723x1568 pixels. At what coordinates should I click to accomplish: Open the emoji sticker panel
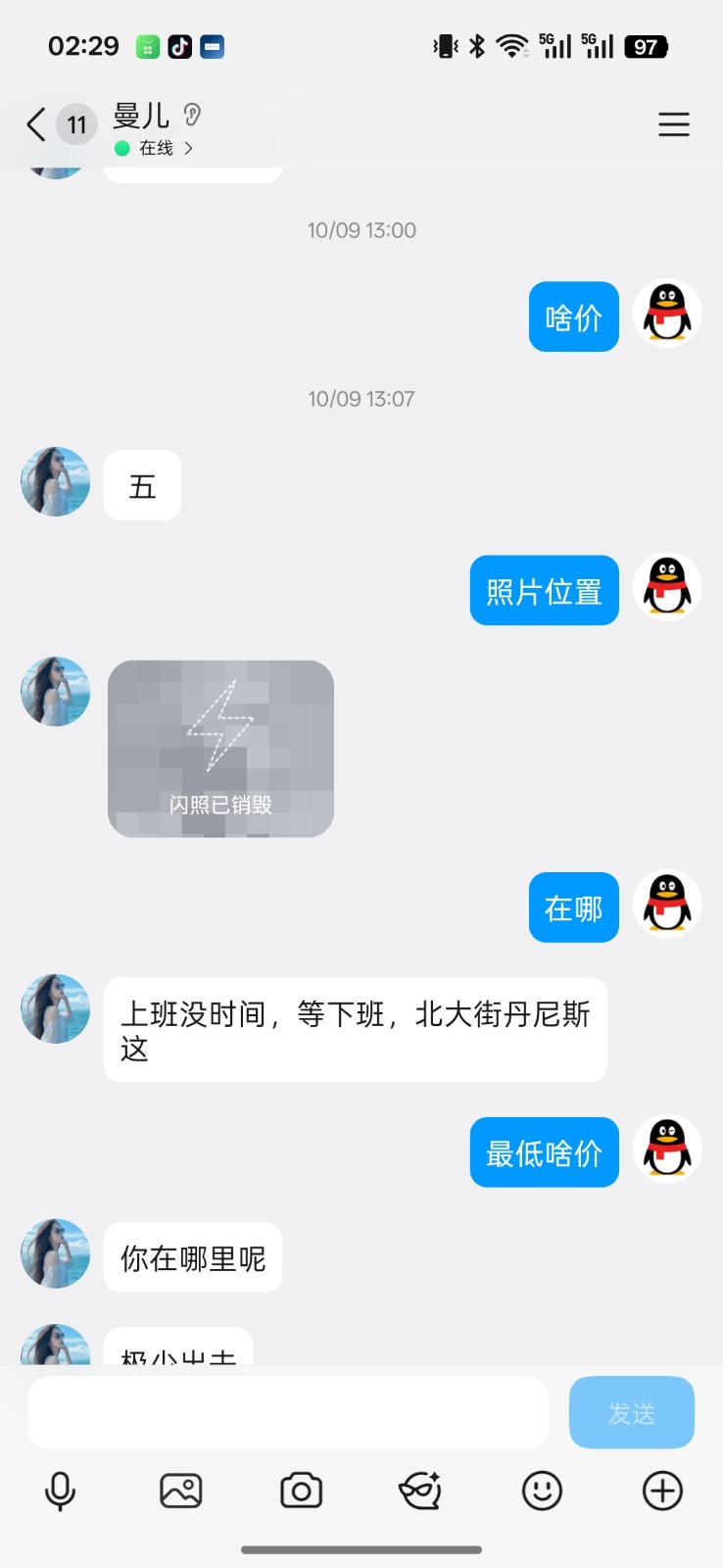click(542, 1491)
